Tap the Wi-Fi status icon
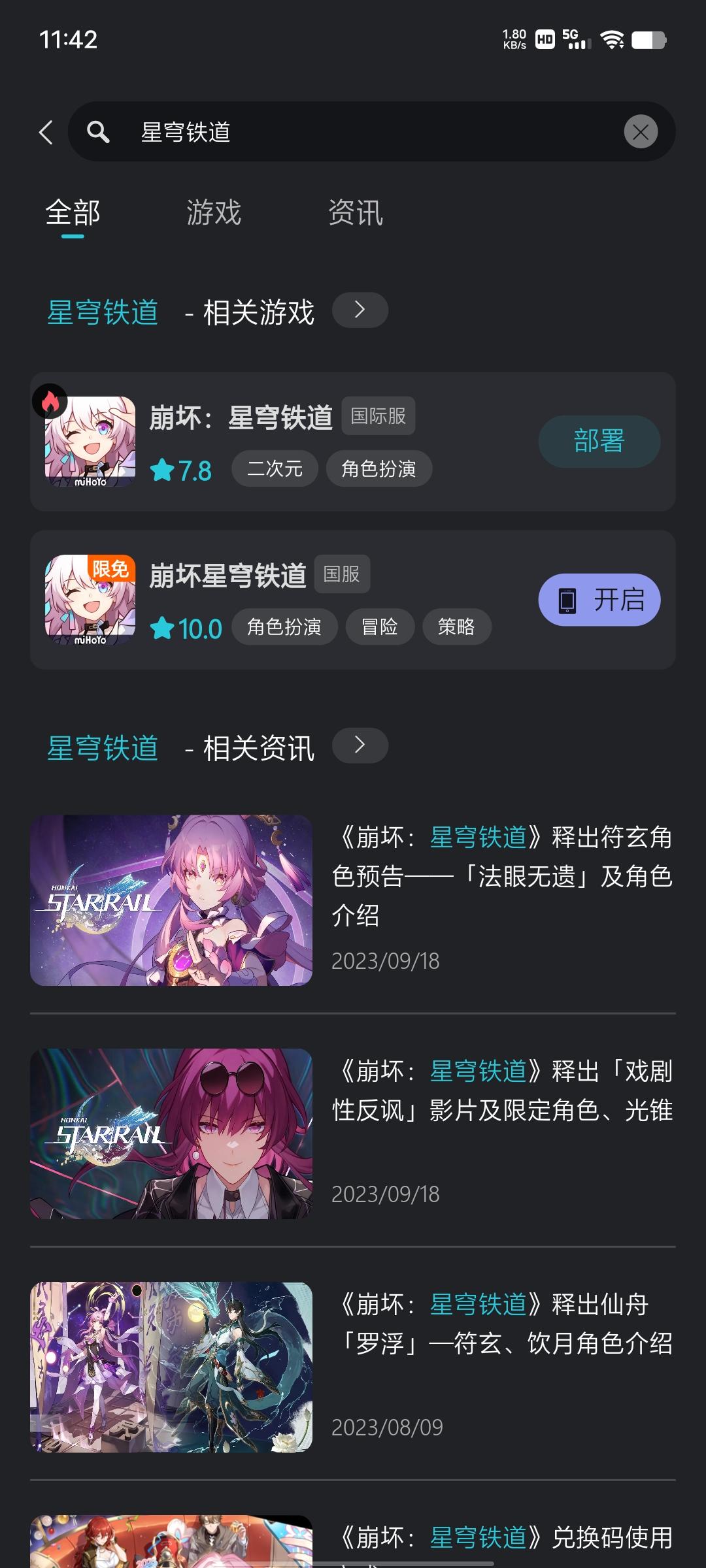The width and height of the screenshot is (706, 1568). click(613, 39)
